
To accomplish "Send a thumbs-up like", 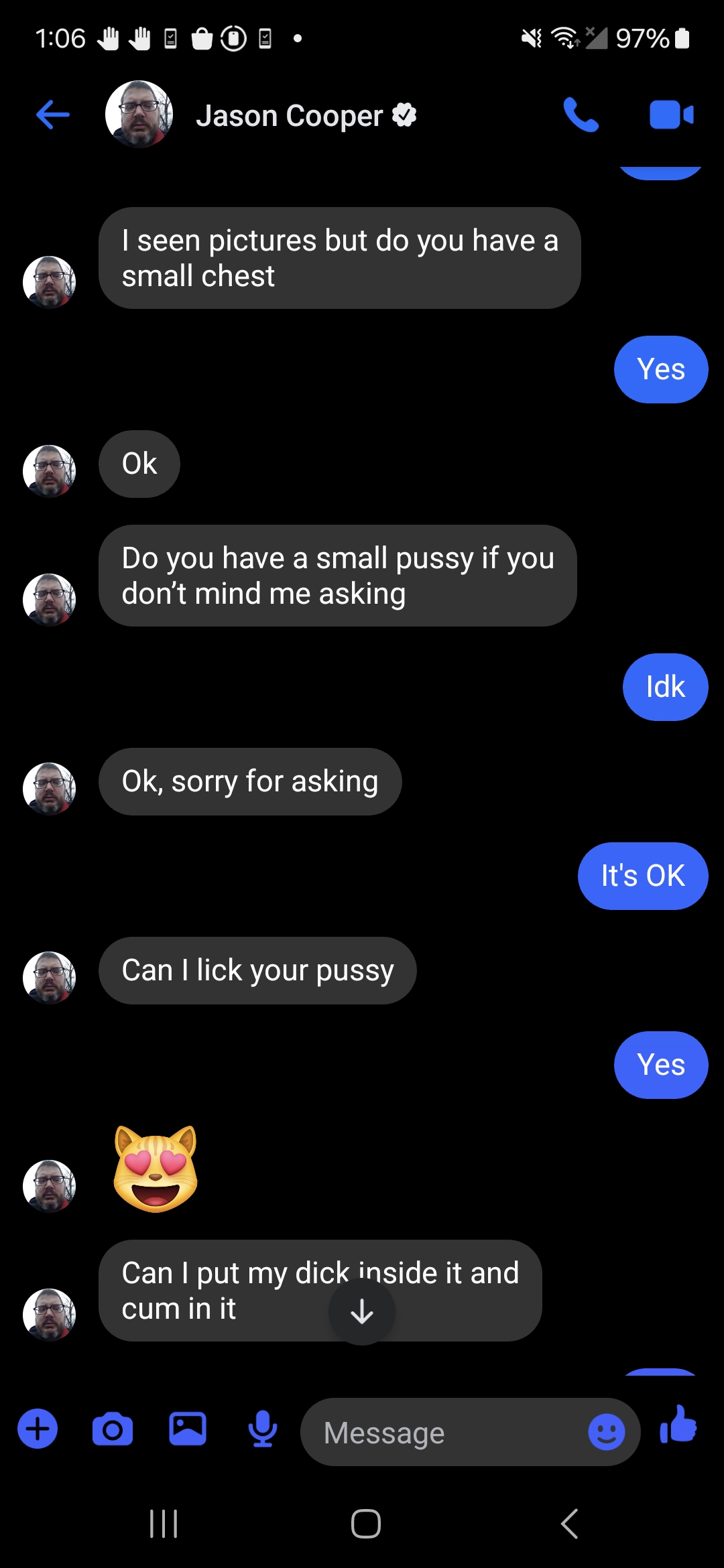I will (678, 1425).
